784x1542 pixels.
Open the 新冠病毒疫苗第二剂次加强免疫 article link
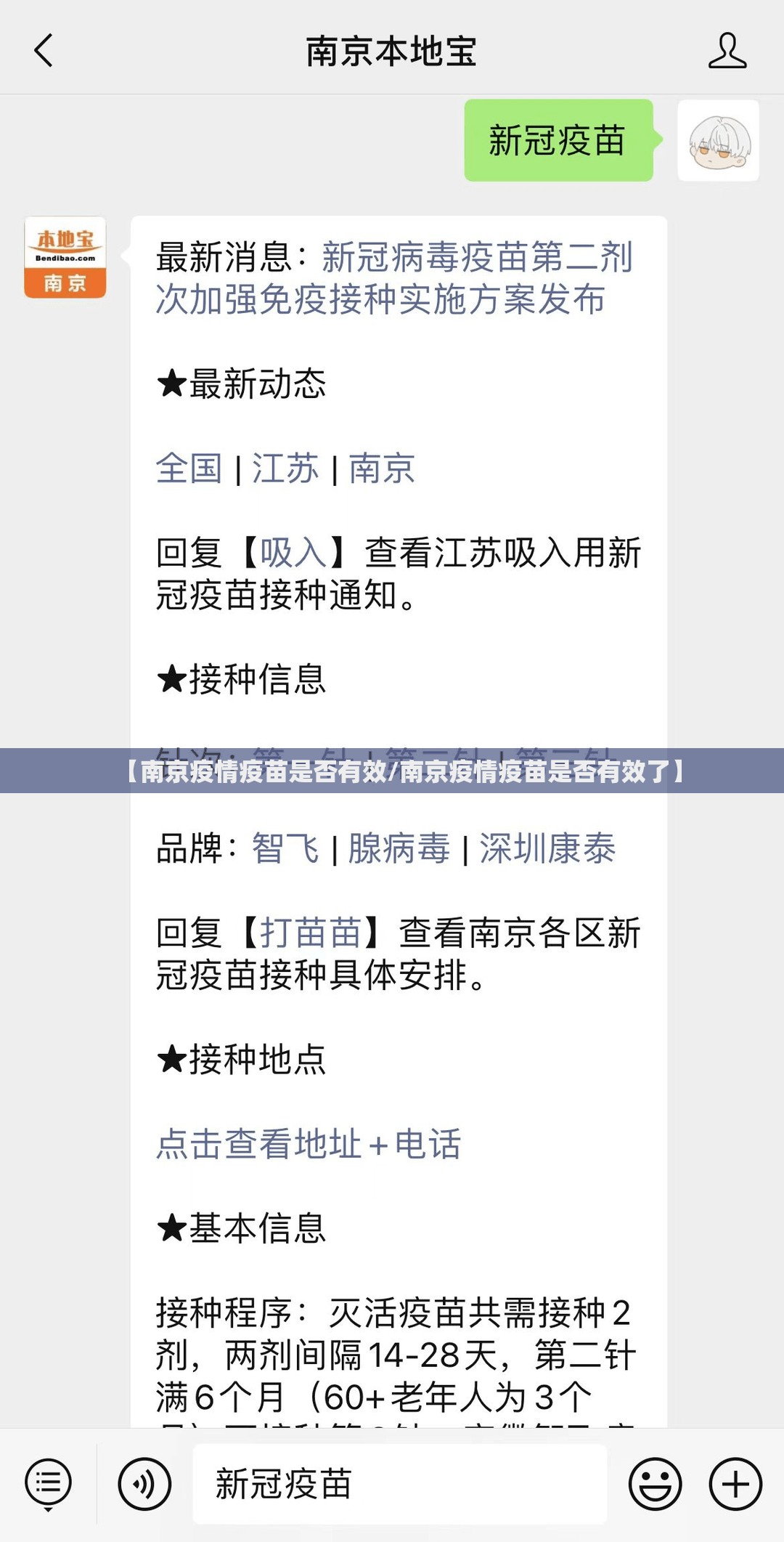(396, 278)
